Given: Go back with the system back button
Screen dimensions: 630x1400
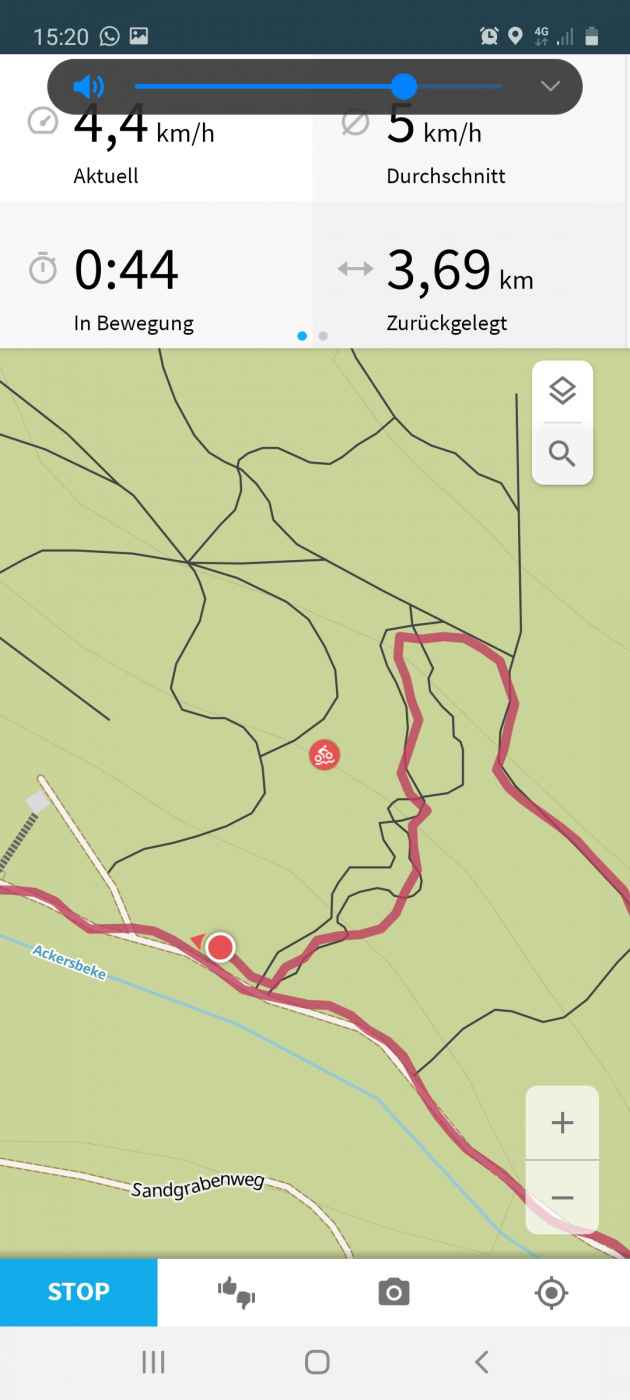Looking at the screenshot, I should pyautogui.click(x=481, y=1361).
